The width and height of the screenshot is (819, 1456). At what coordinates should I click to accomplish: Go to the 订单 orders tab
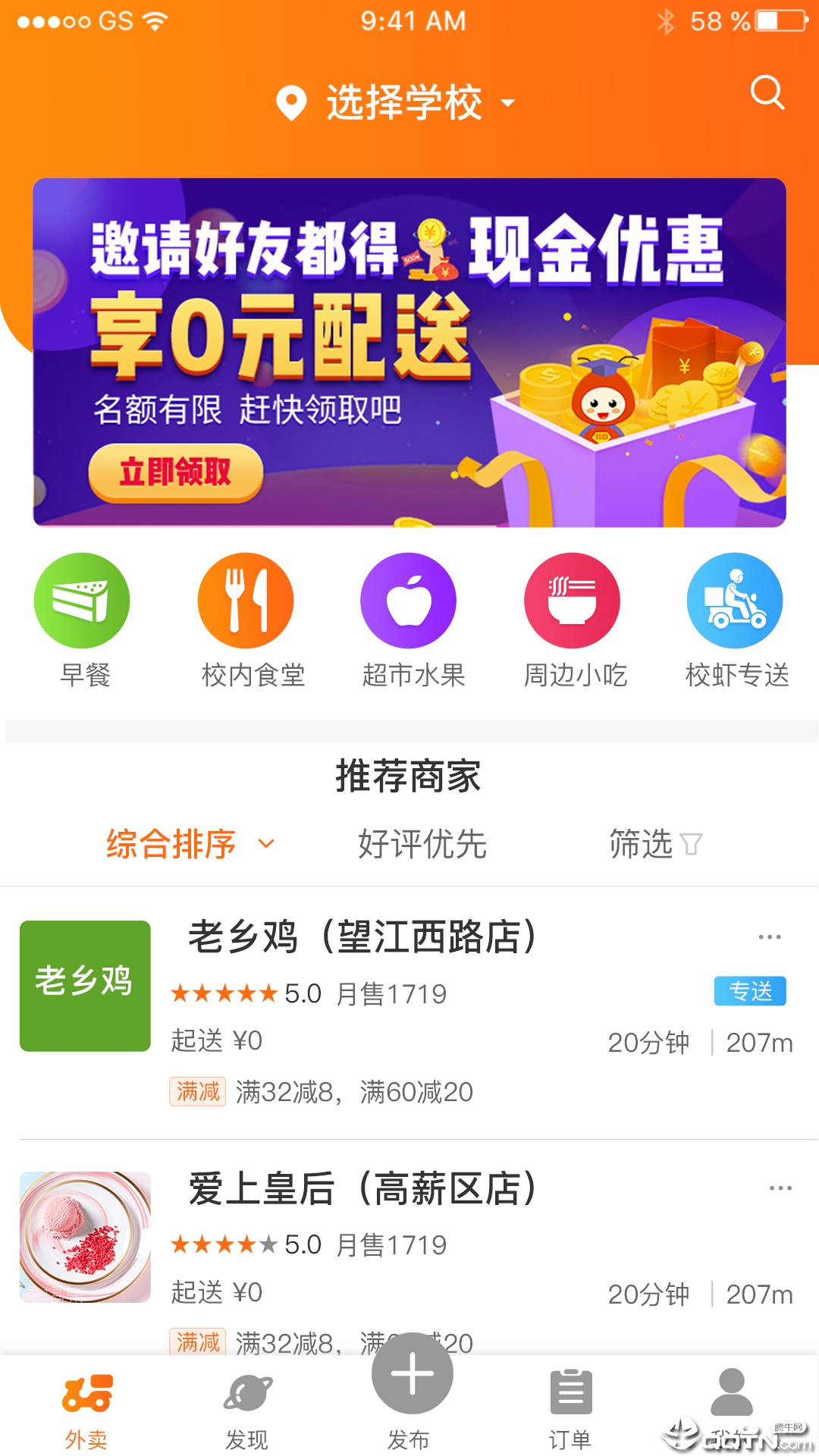pos(570,1409)
